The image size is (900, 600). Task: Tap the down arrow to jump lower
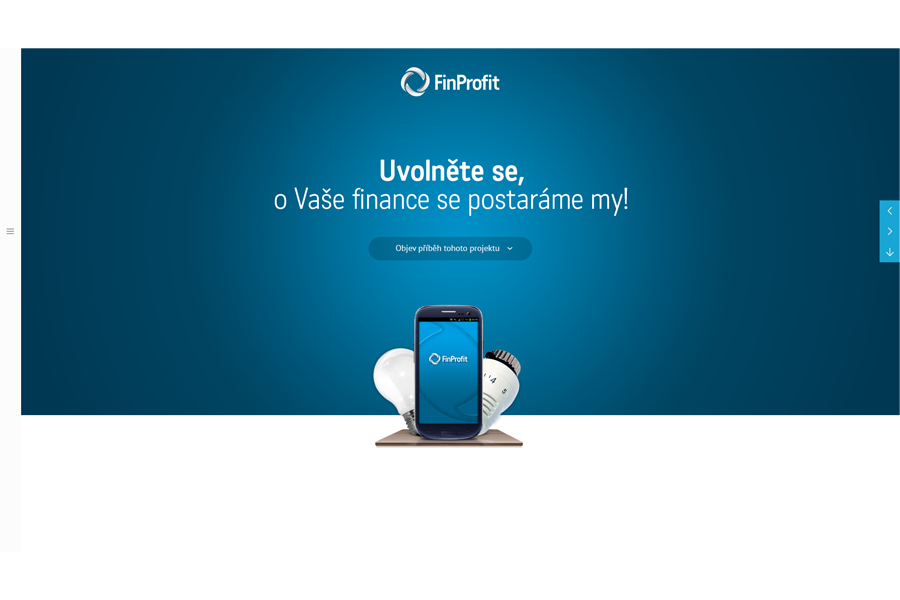889,252
